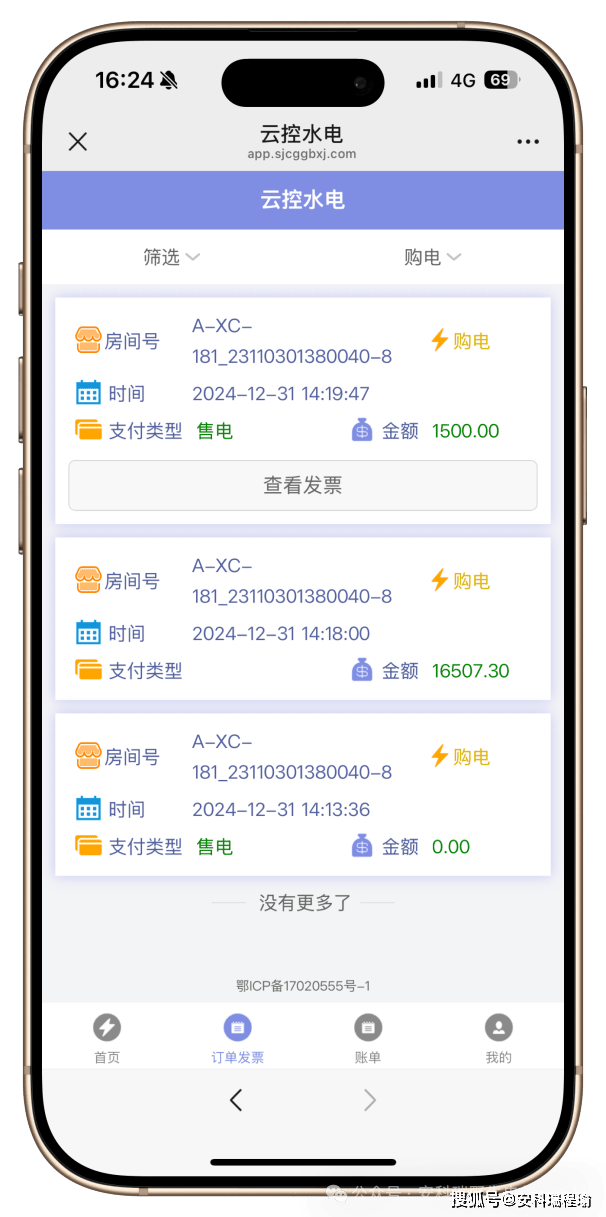
Task: Open the order from 14:18:00
Action: (302, 619)
